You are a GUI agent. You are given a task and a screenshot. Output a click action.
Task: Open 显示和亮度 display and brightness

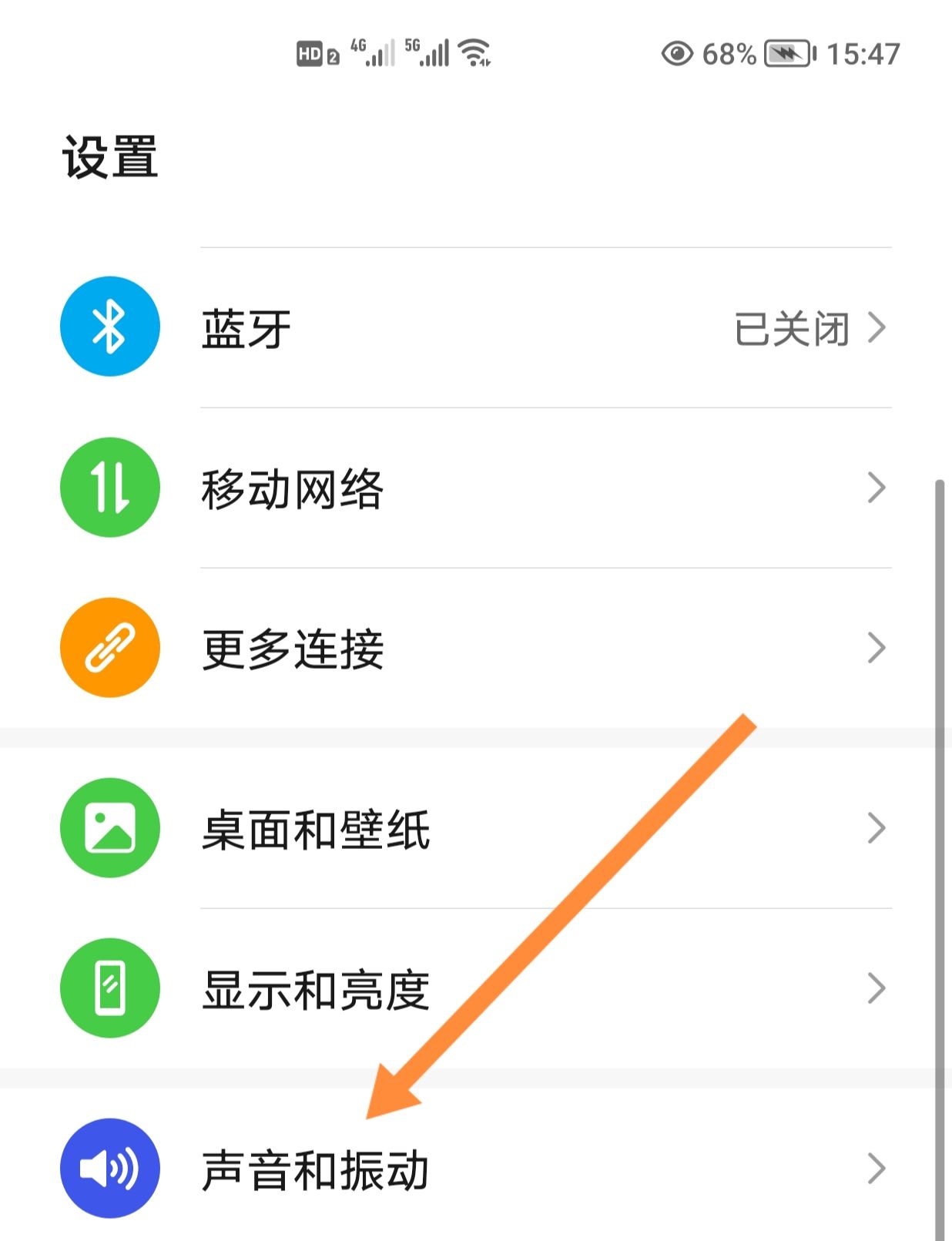pos(476,989)
